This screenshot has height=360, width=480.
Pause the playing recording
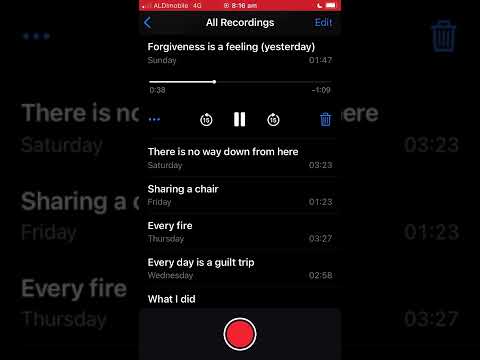pos(239,119)
